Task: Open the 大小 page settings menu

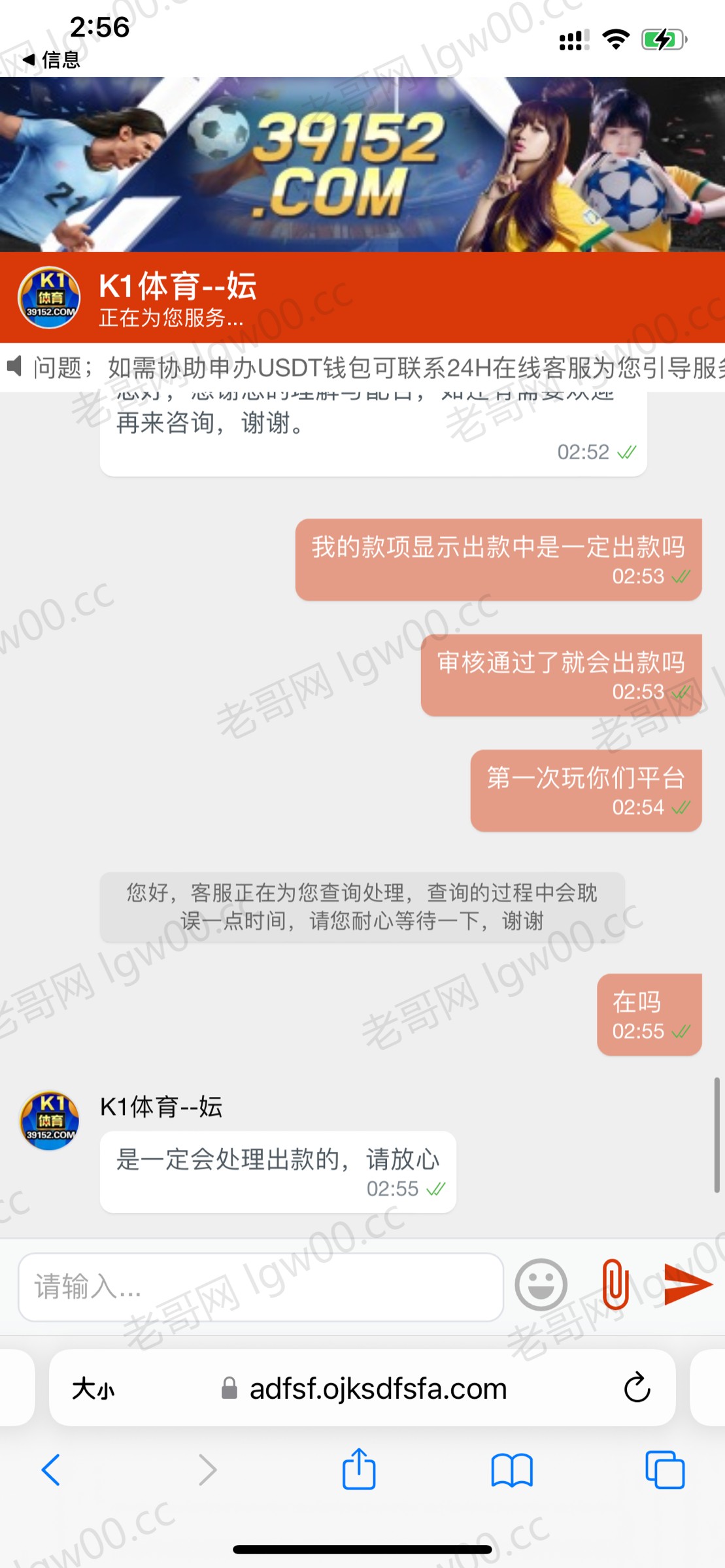Action: [93, 1388]
